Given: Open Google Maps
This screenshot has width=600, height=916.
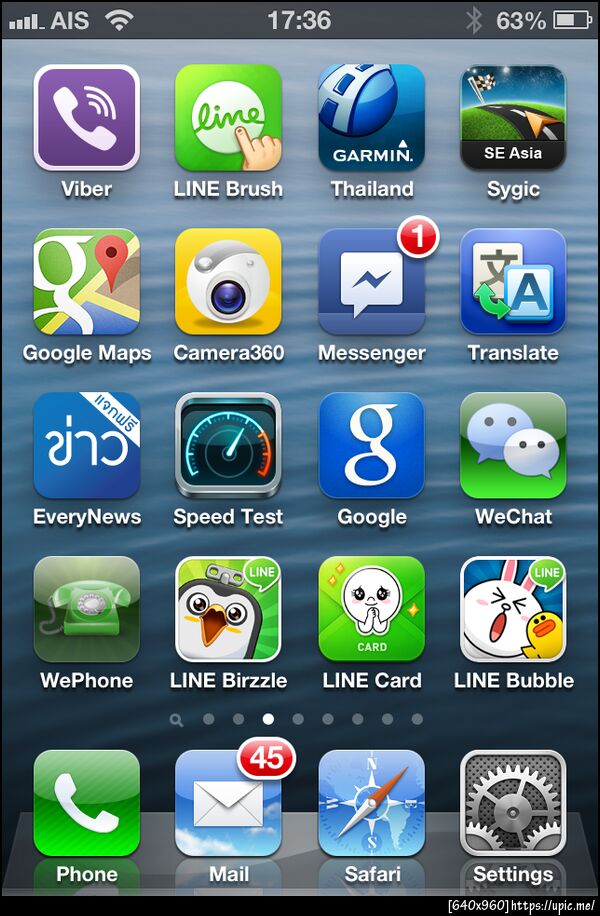Looking at the screenshot, I should 87,282.
